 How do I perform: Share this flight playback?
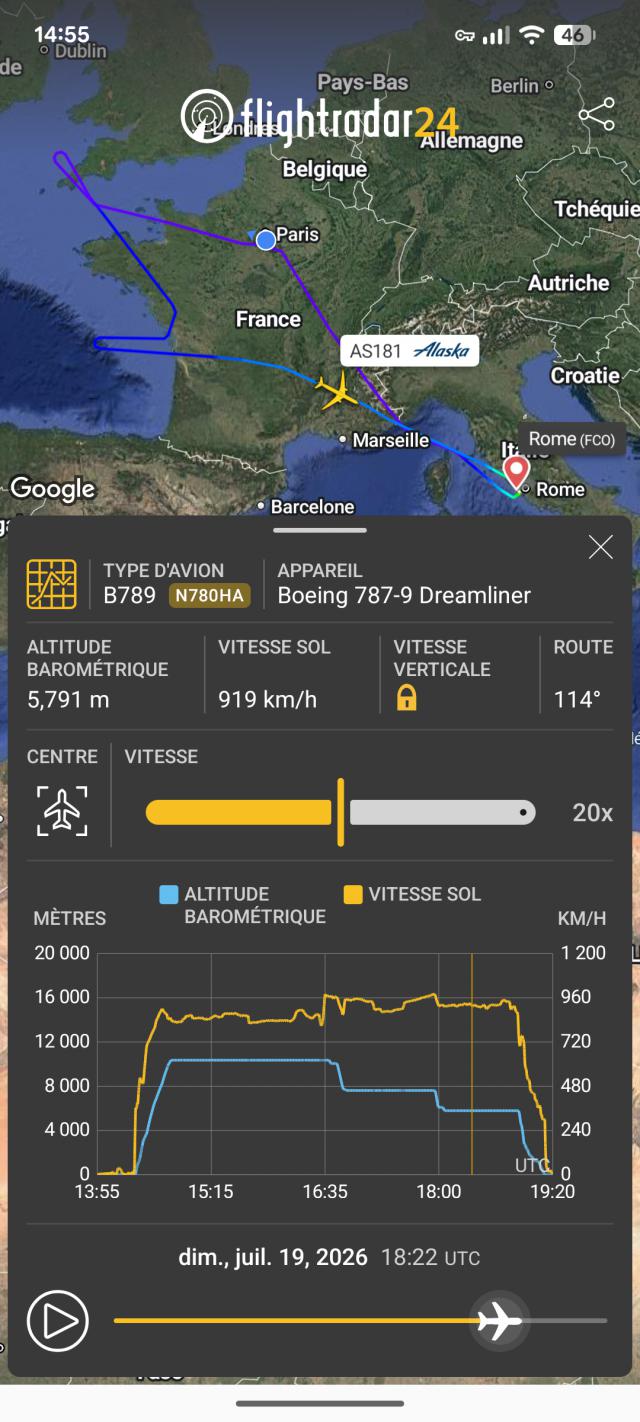coord(597,115)
